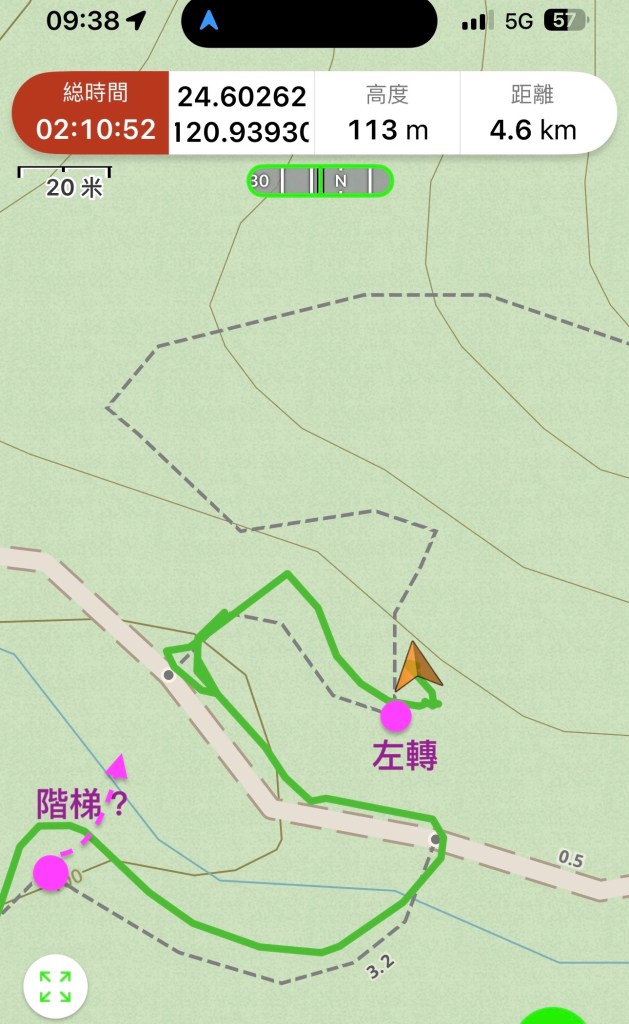This screenshot has height=1024, width=629.
Task: Tap the red total time recording panel
Action: (92, 112)
